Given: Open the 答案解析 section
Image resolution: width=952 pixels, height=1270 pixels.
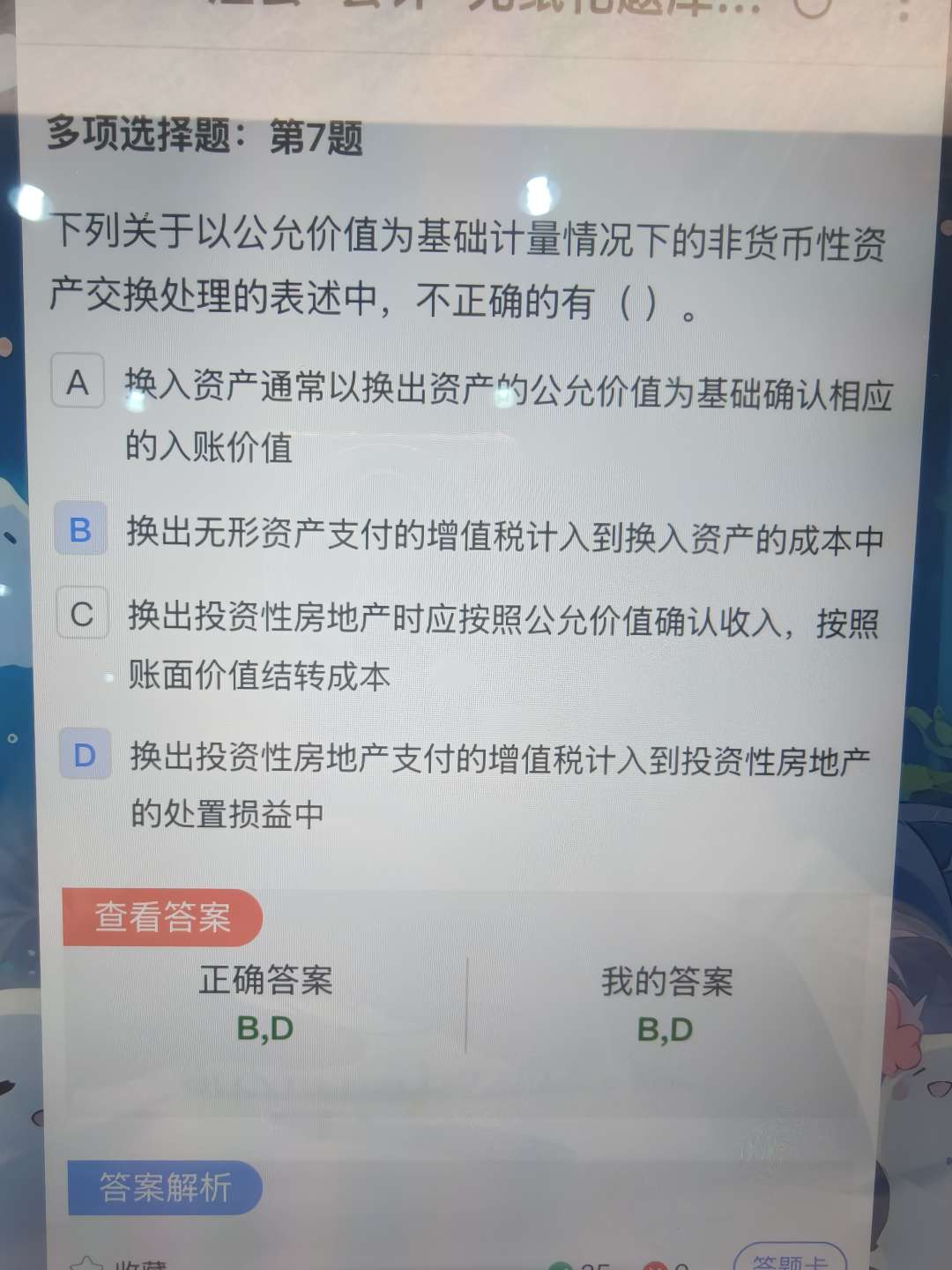Looking at the screenshot, I should 164,1187.
